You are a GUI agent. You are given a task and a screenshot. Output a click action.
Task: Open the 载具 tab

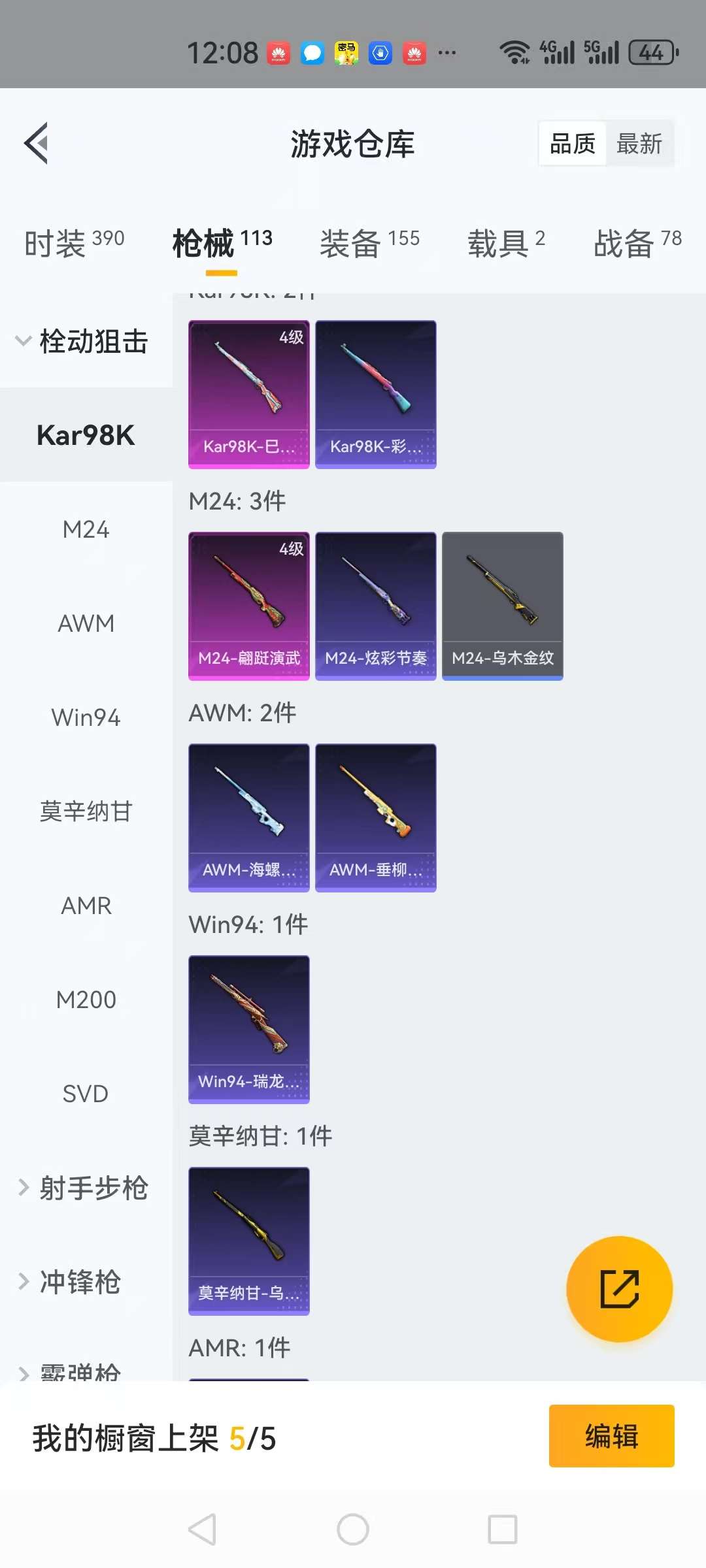505,242
